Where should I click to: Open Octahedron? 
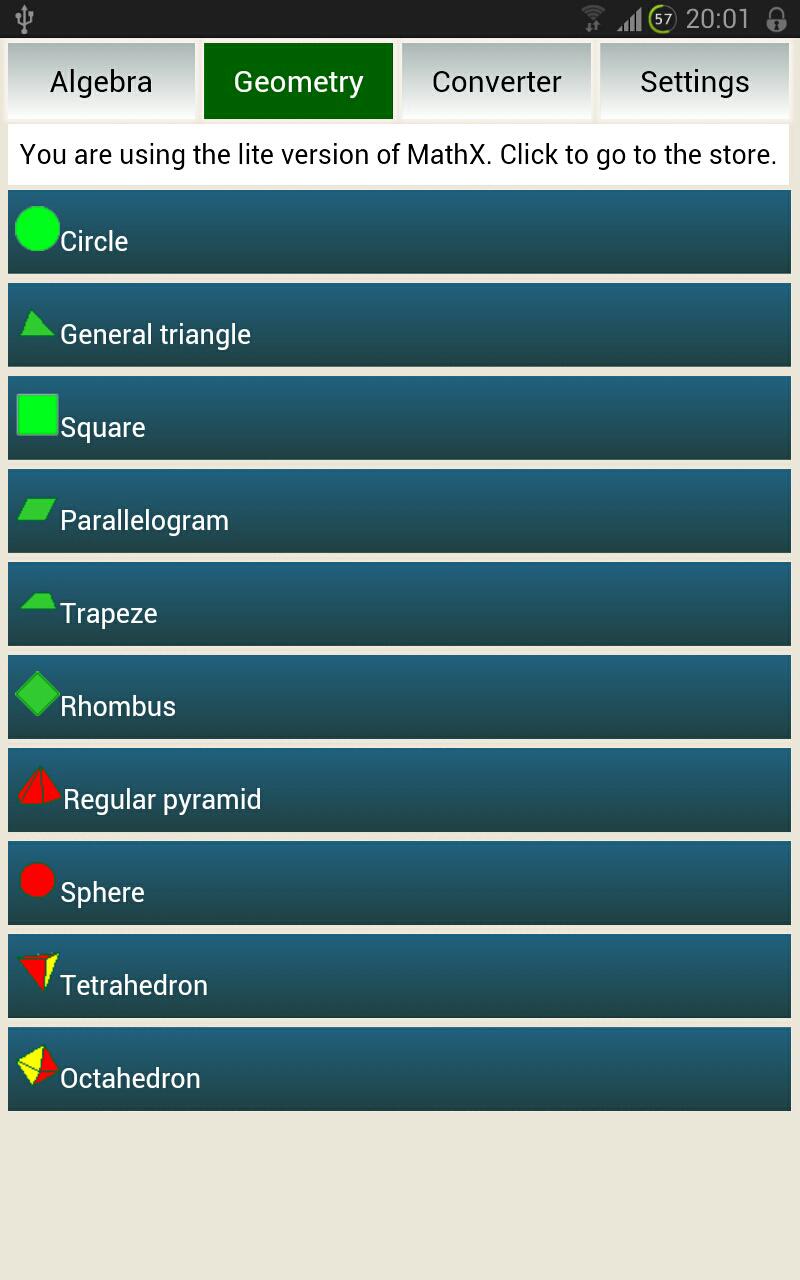point(399,1069)
